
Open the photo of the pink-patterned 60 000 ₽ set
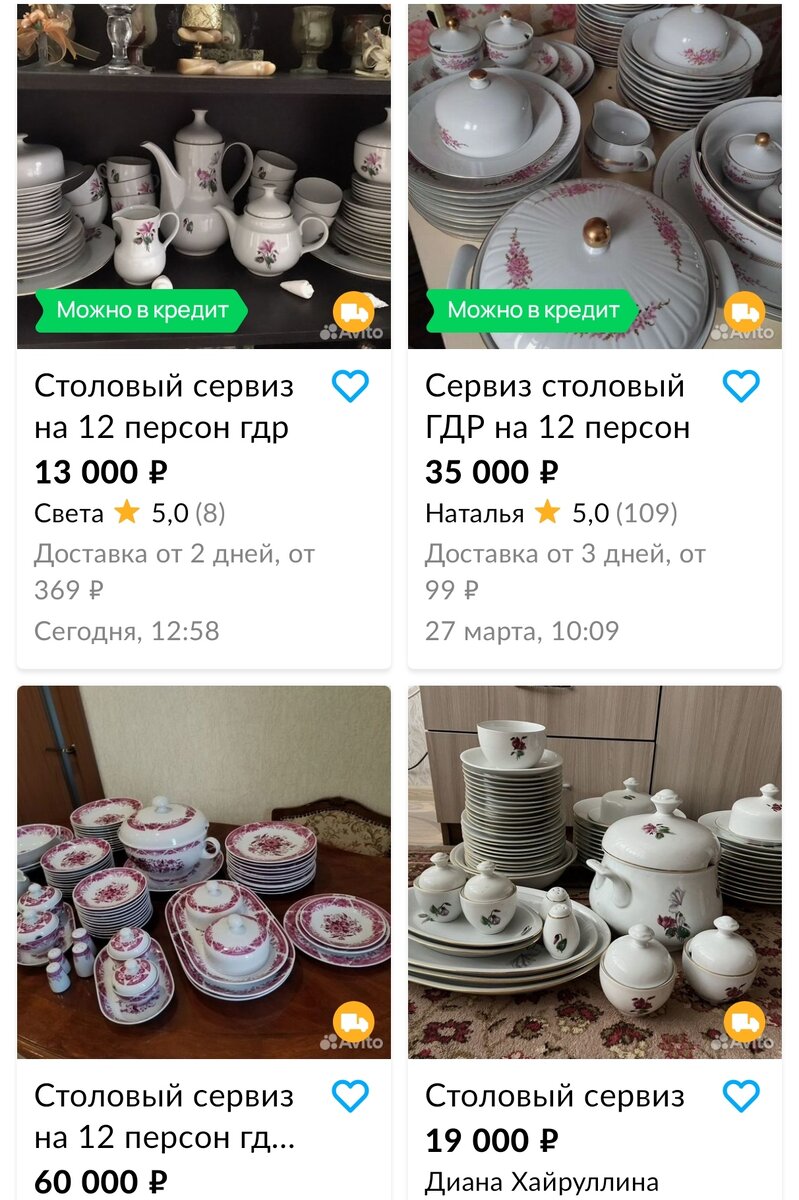(x=200, y=870)
